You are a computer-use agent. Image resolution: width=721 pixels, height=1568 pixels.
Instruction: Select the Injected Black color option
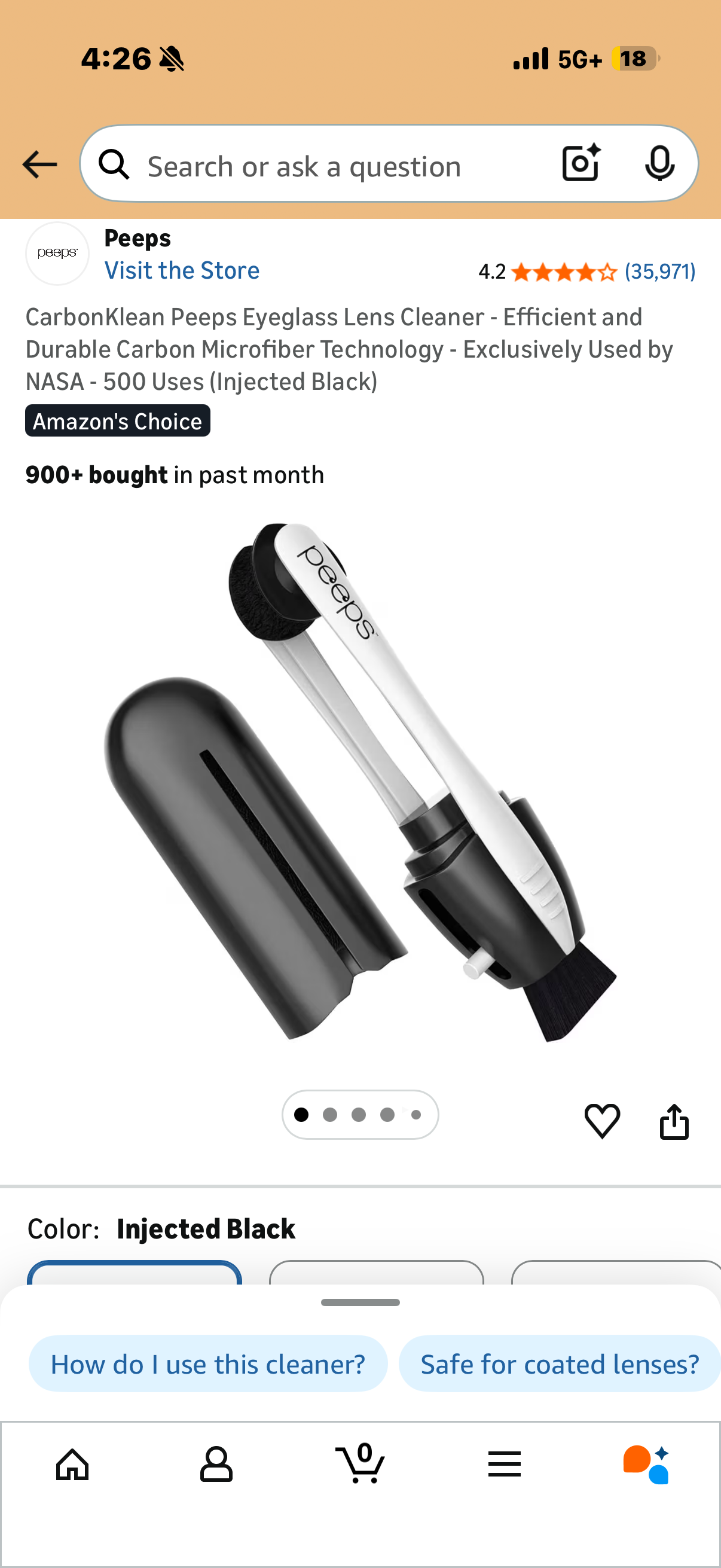click(135, 1272)
